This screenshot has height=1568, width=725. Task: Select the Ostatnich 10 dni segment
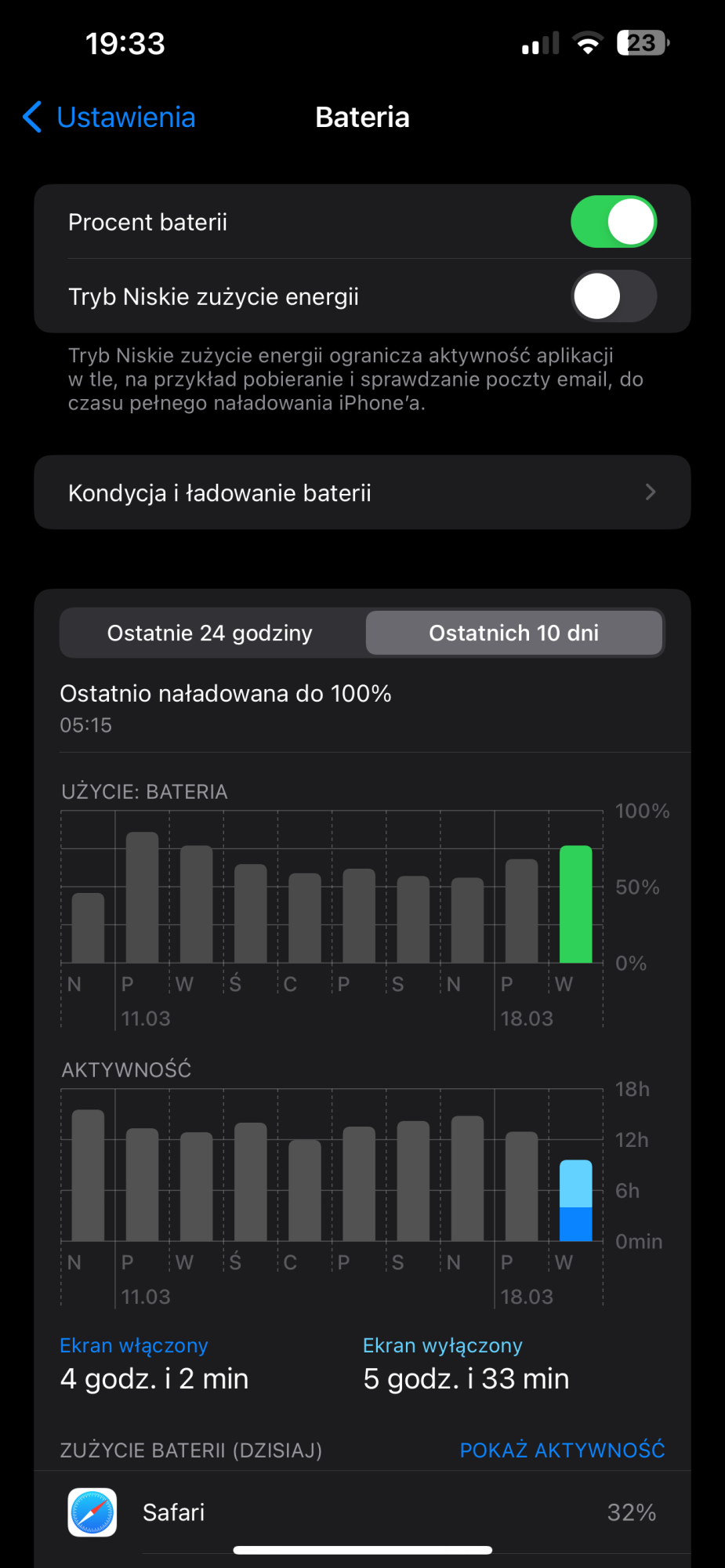[x=514, y=633]
